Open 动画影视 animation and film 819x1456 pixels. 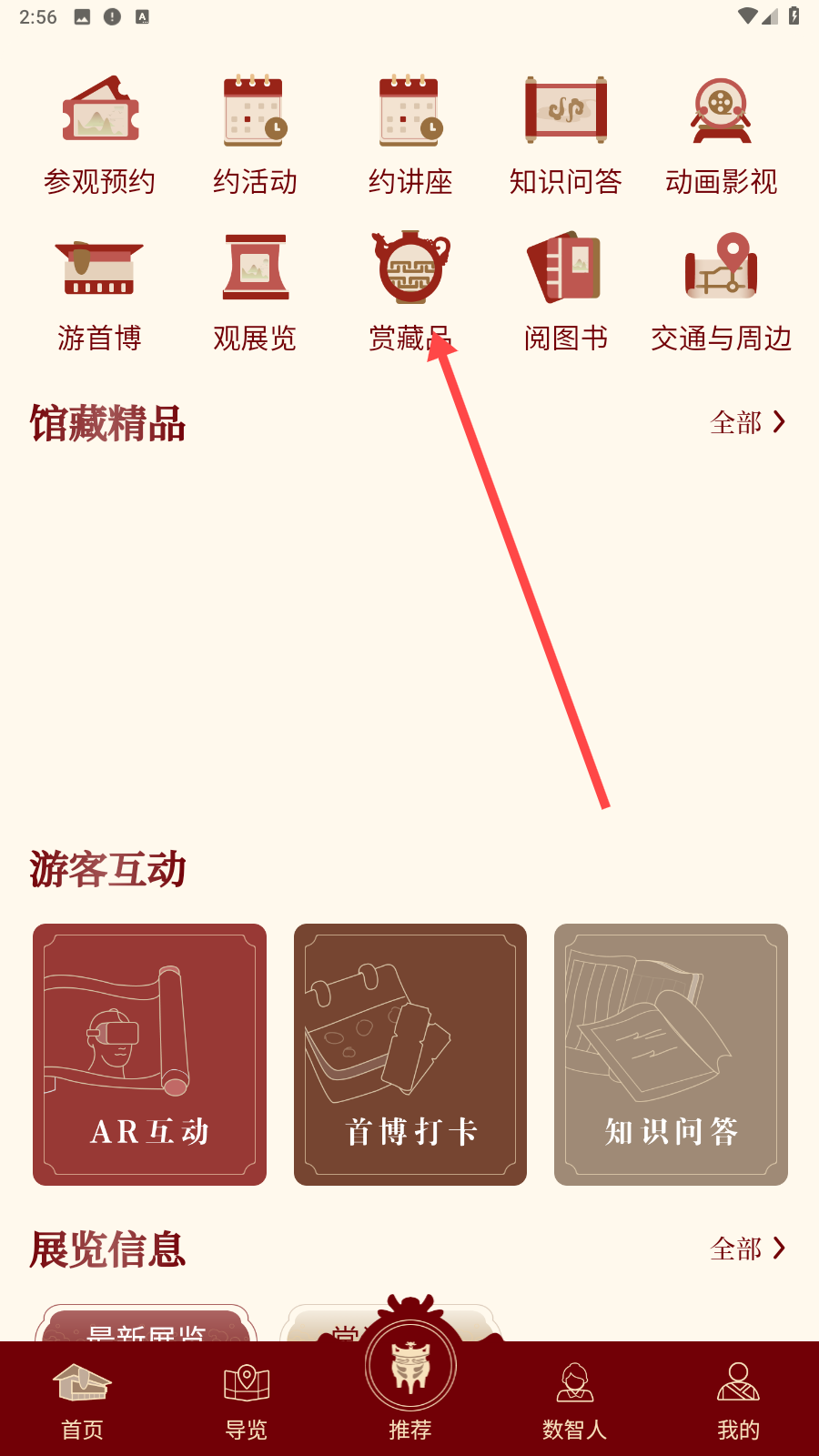(721, 135)
